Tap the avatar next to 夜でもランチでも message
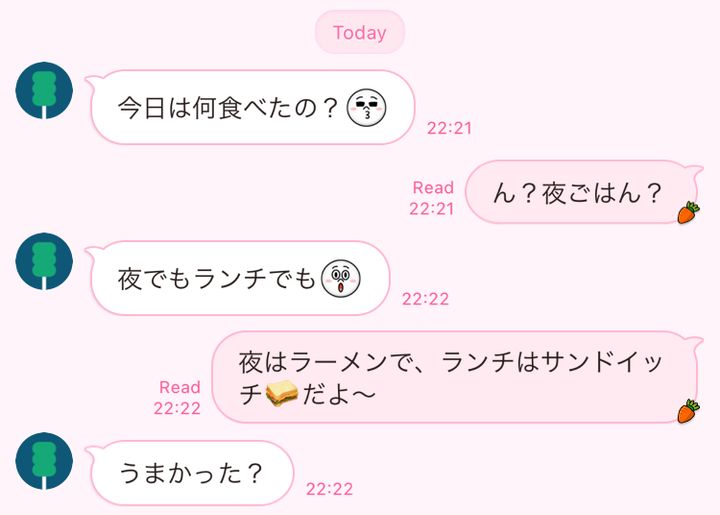The image size is (720, 515). (45, 262)
